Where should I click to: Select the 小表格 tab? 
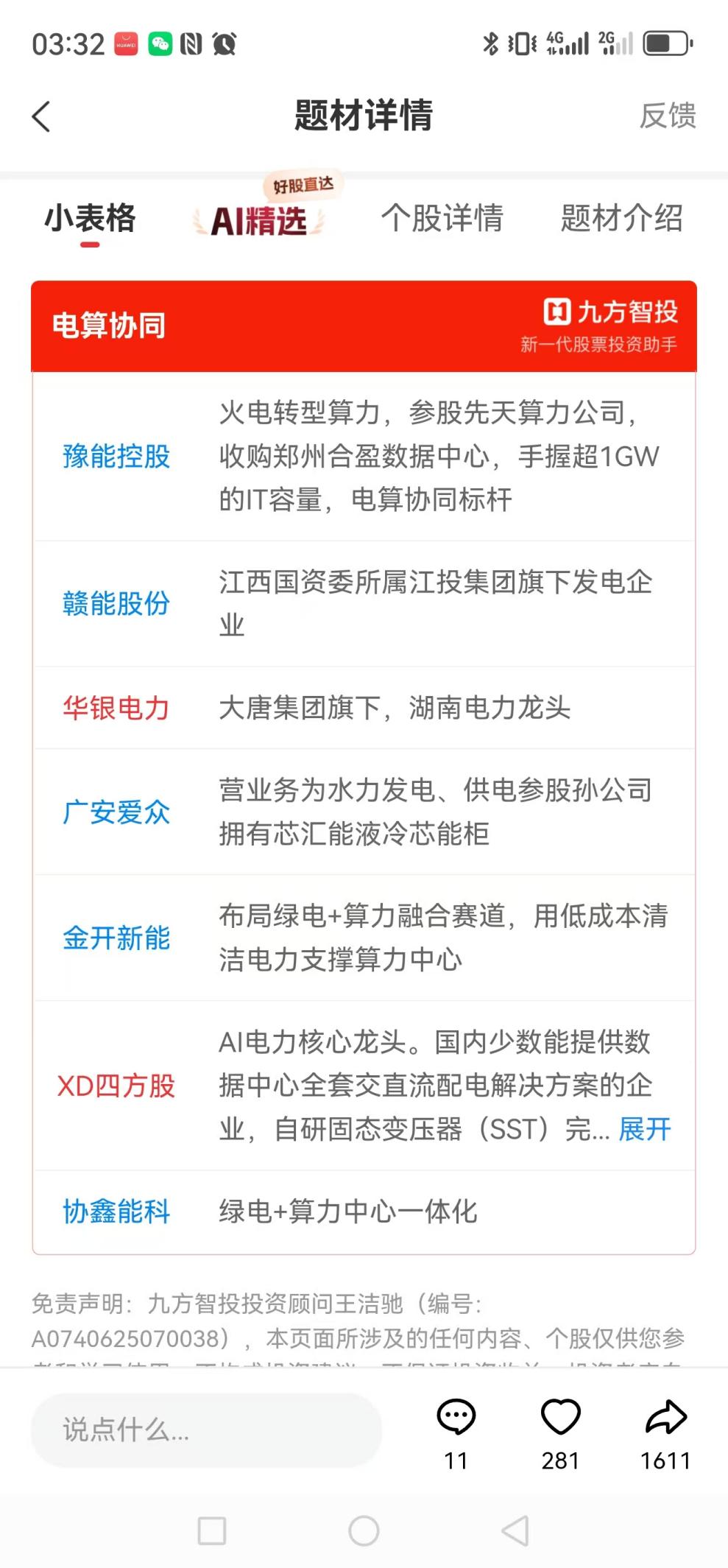[x=90, y=218]
